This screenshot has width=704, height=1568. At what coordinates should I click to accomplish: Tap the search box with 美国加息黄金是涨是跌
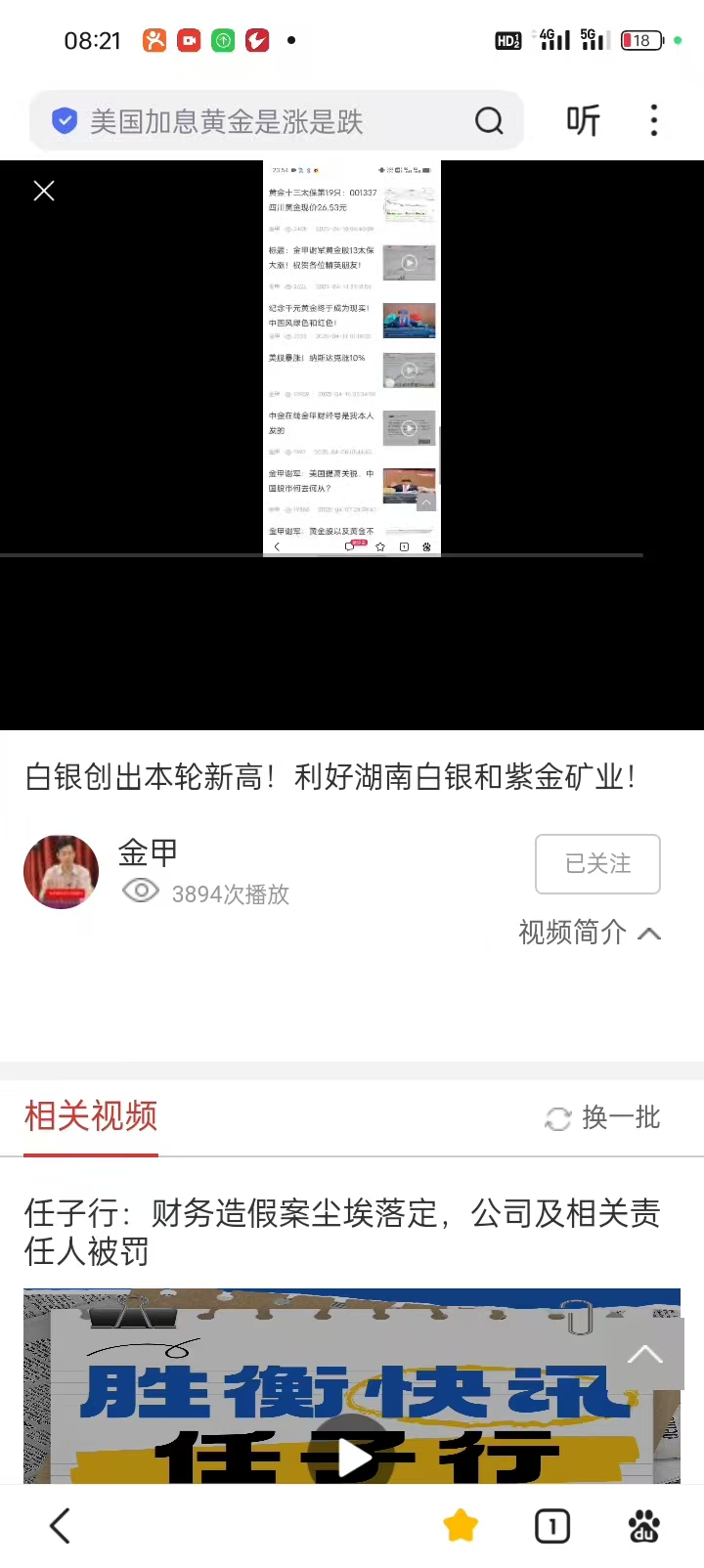[254, 121]
